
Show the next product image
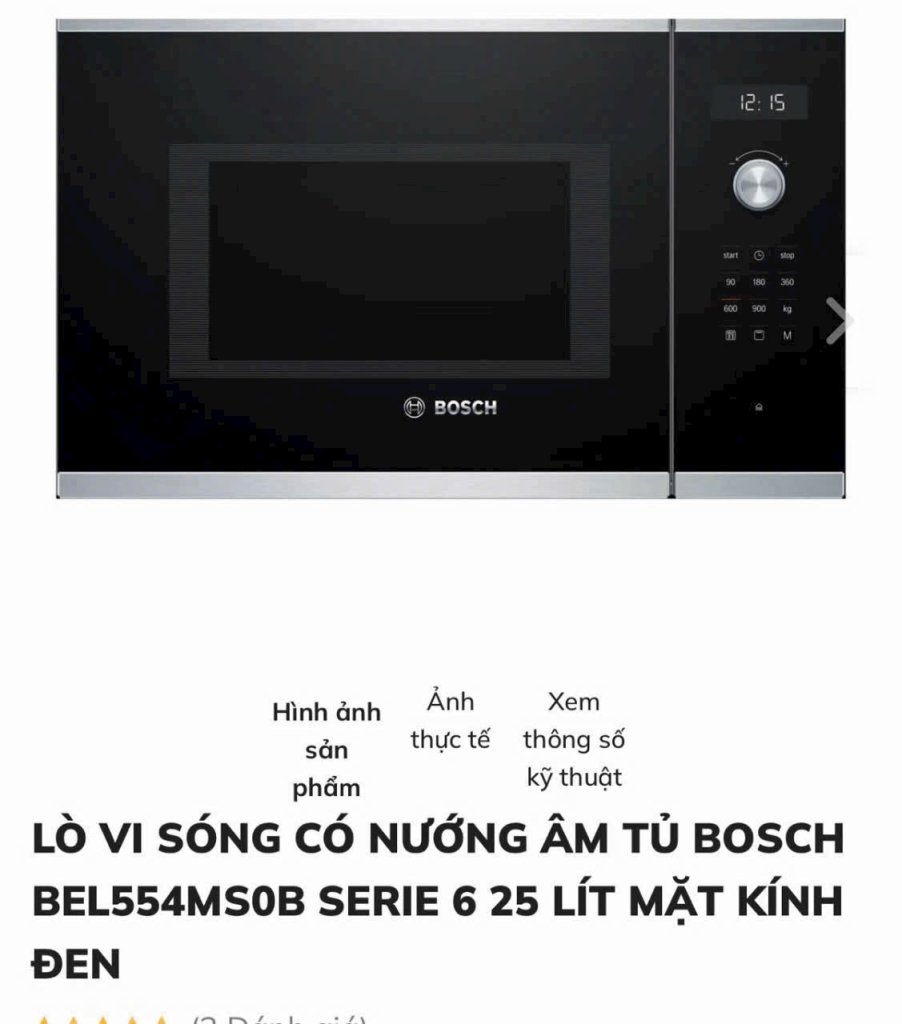(838, 321)
